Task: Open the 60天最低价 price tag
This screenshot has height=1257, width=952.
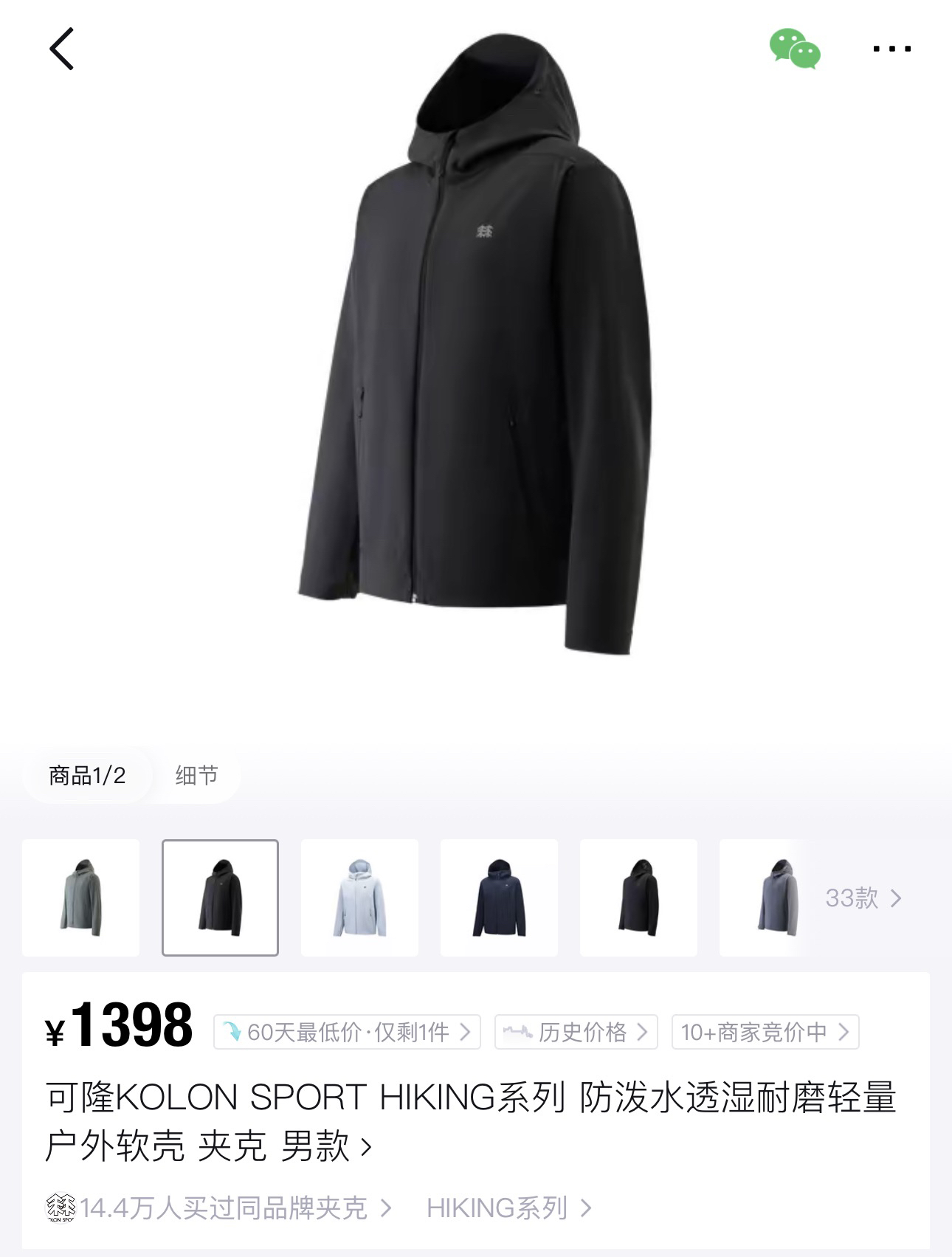Action: 347,1032
